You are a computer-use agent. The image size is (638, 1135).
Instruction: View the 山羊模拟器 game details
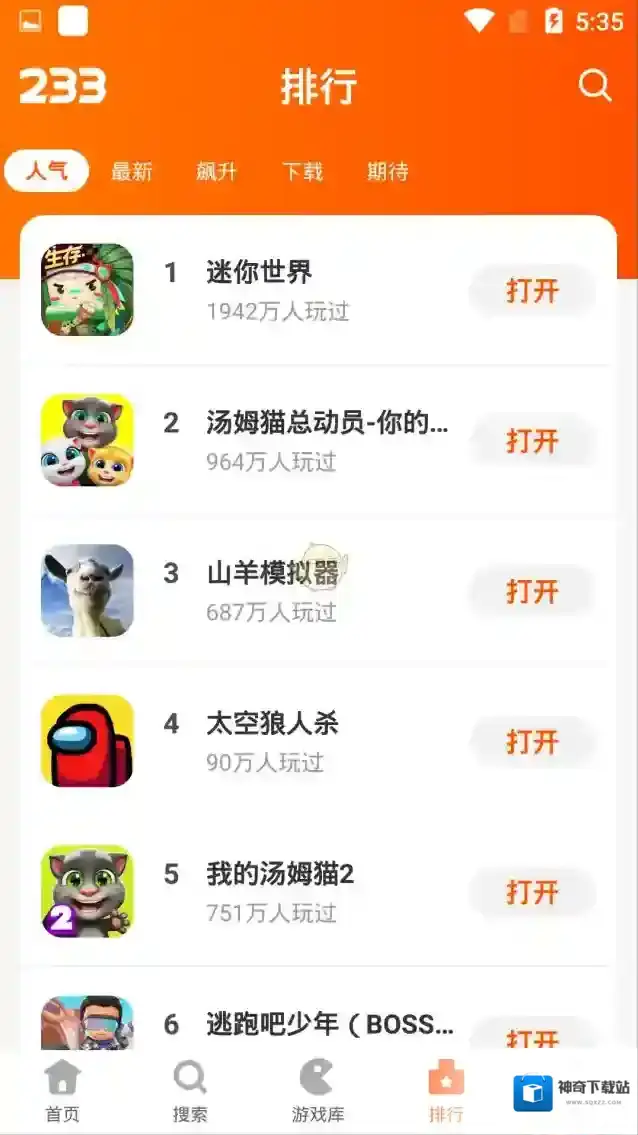pyautogui.click(x=272, y=573)
